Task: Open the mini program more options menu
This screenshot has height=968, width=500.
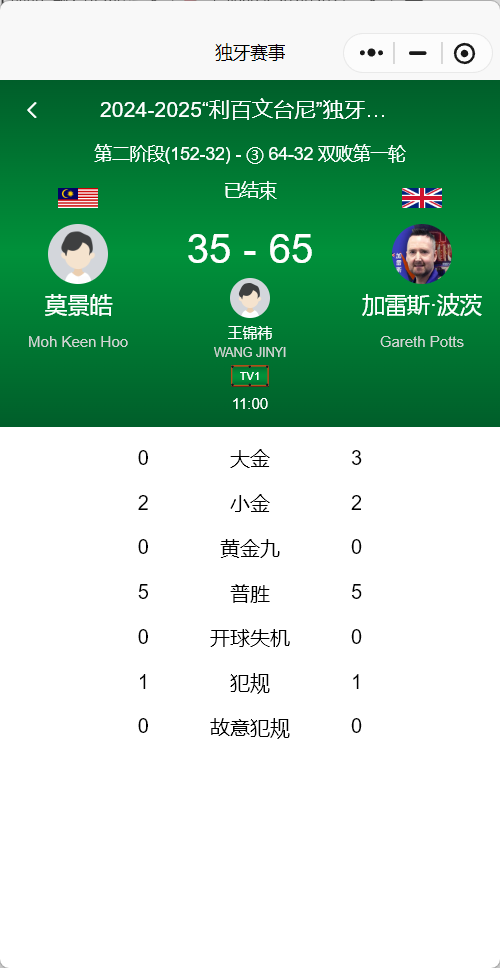Action: (371, 53)
